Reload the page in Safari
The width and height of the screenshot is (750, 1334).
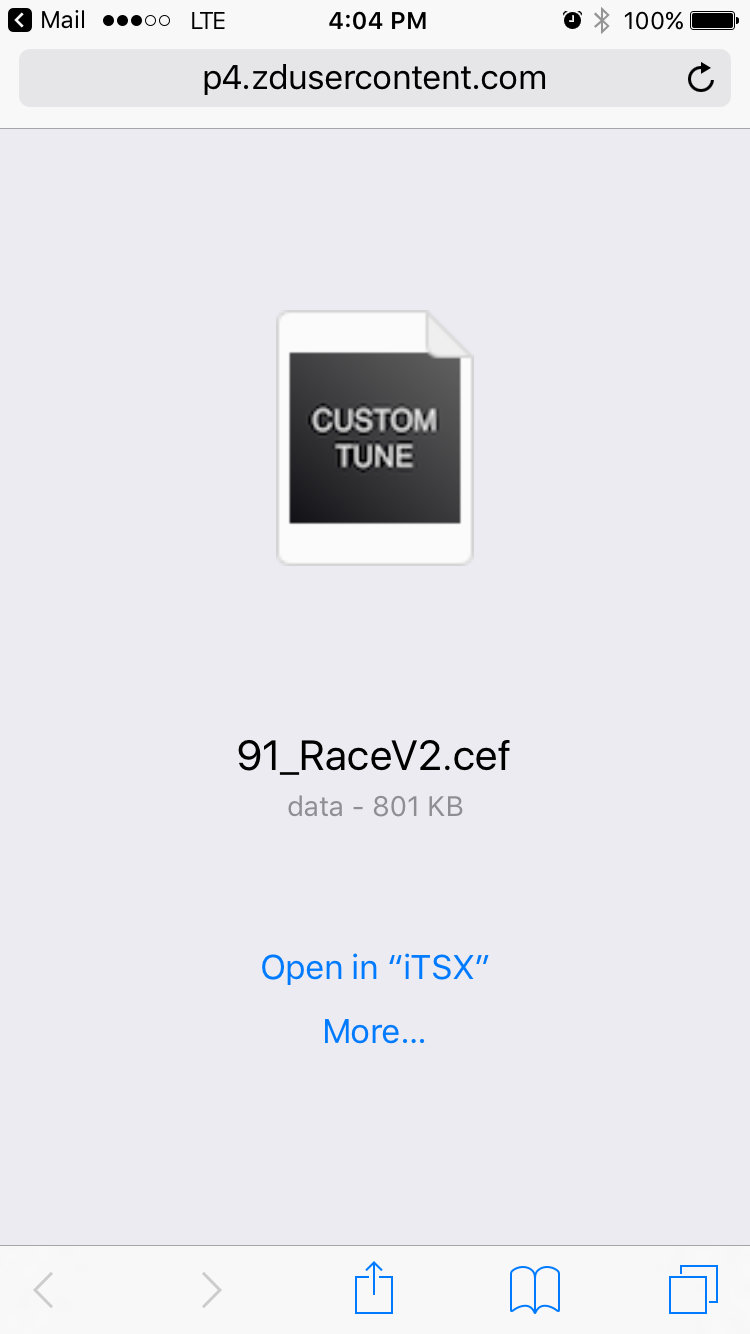[x=701, y=78]
